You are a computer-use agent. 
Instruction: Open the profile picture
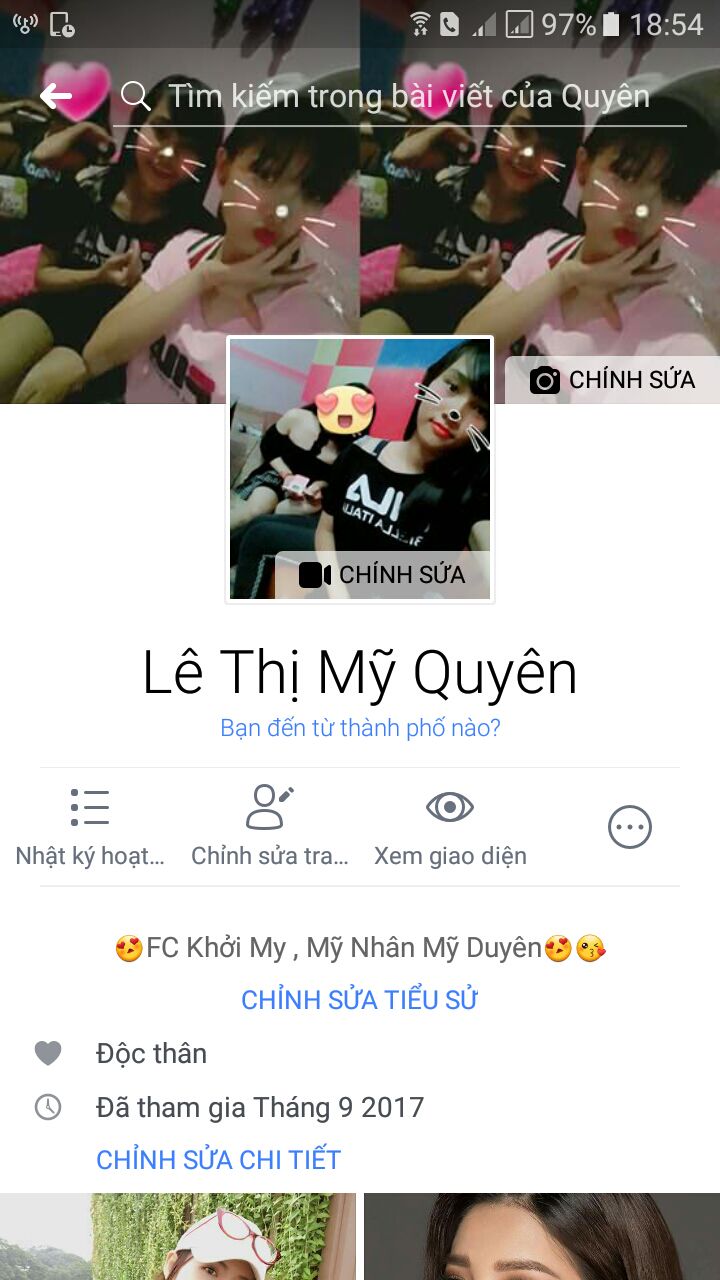pyautogui.click(x=360, y=450)
